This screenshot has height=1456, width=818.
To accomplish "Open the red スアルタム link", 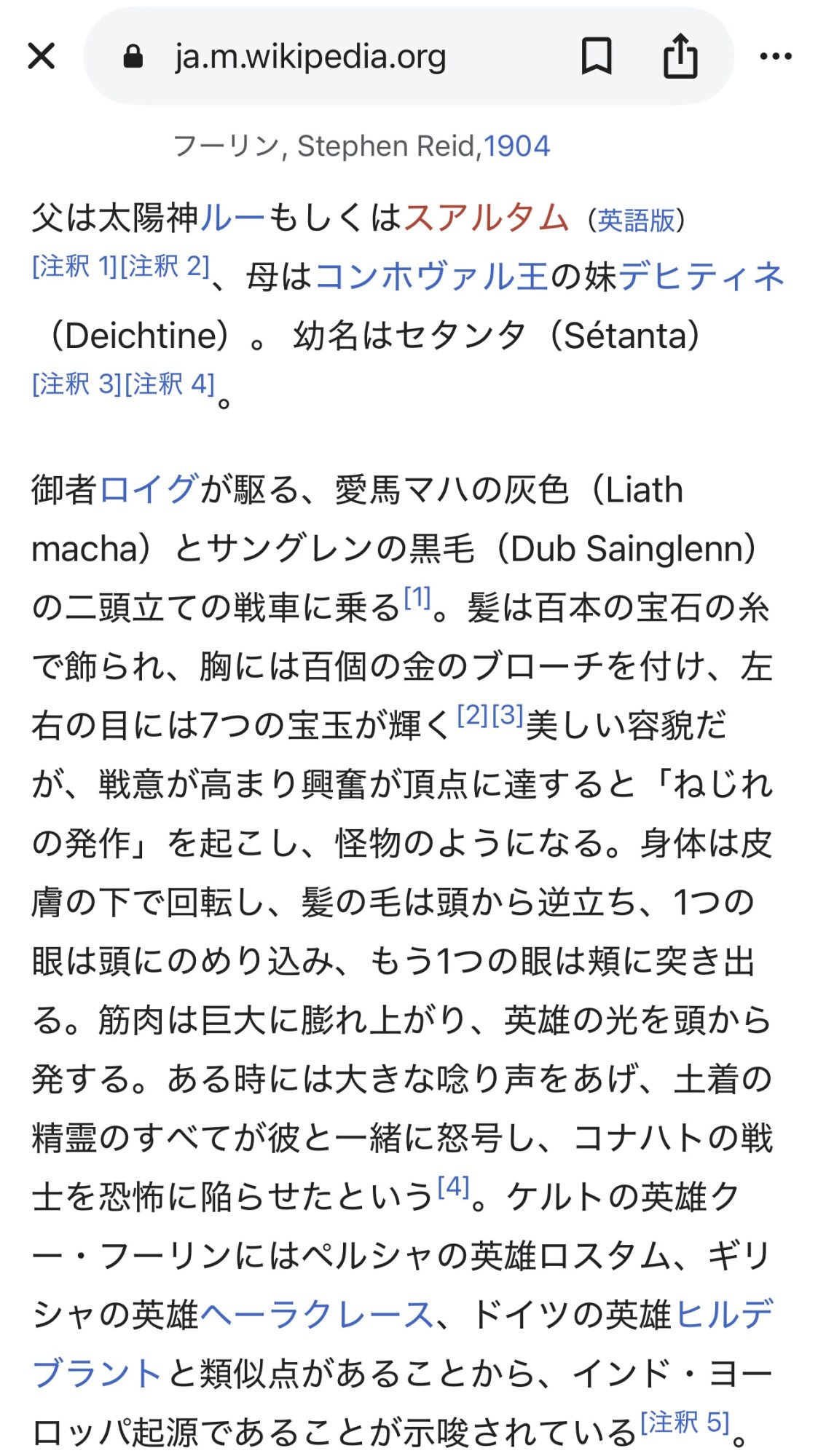I will tap(486, 218).
